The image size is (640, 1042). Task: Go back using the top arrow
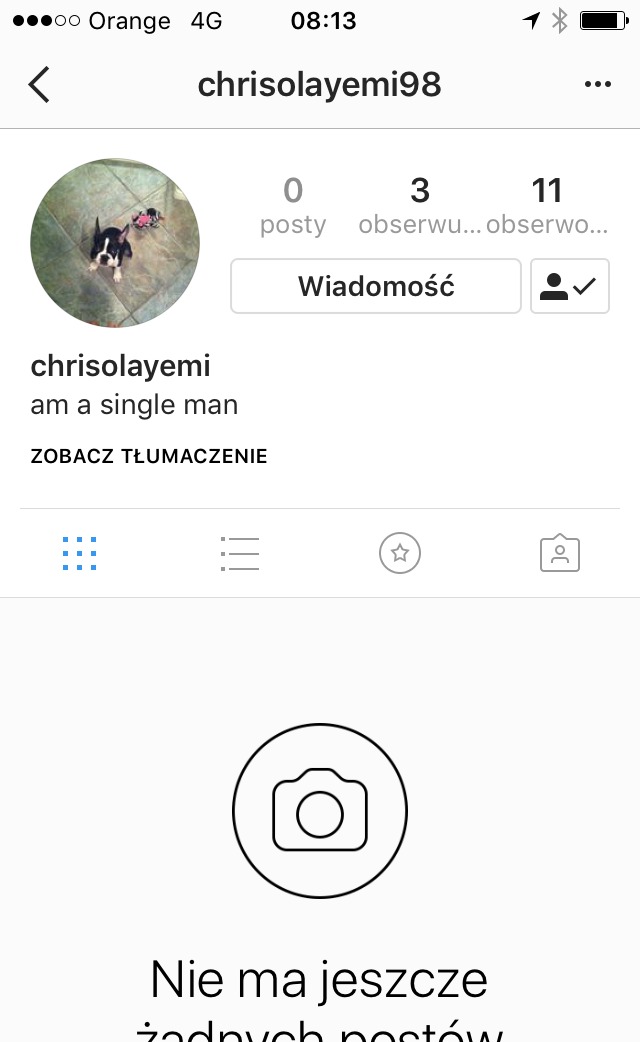(39, 84)
